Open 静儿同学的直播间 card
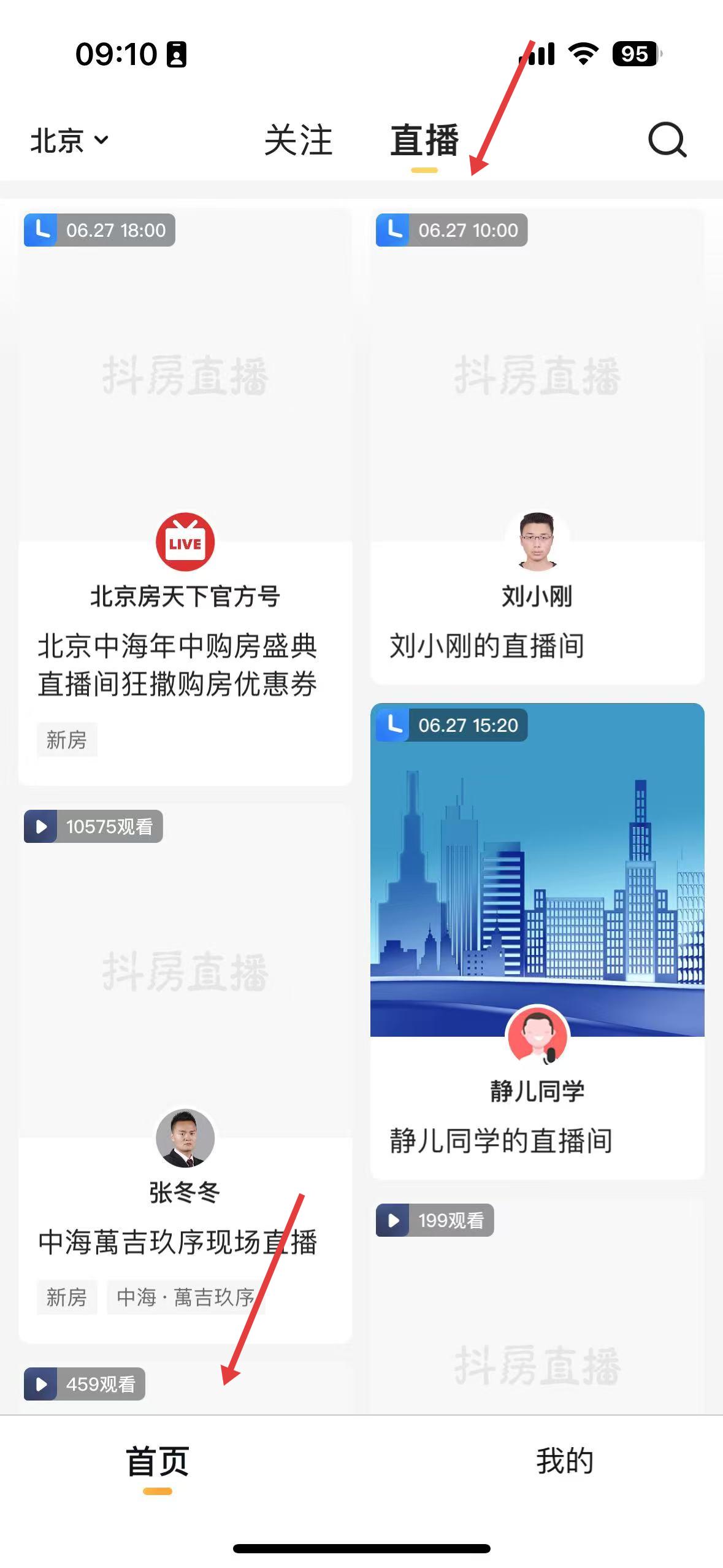 (x=537, y=941)
